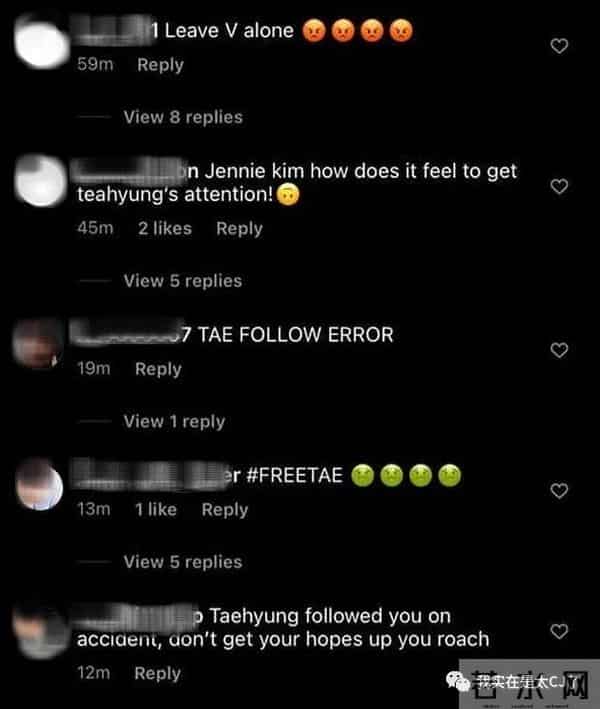
Task: Like the 'Leave V alone' comment
Action: point(560,46)
